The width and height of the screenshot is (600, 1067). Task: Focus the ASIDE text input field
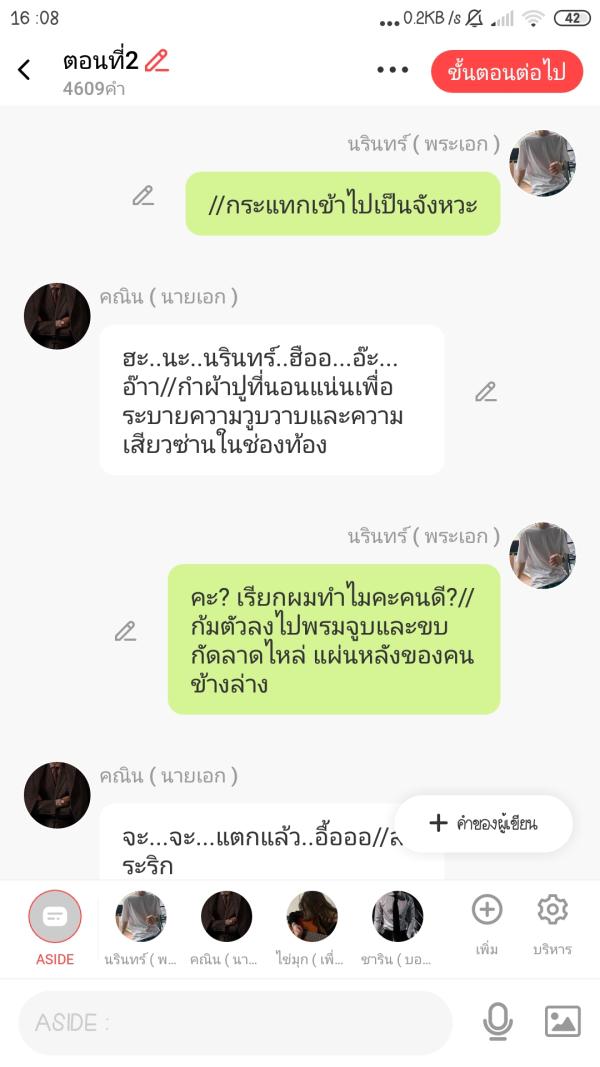click(x=235, y=1022)
